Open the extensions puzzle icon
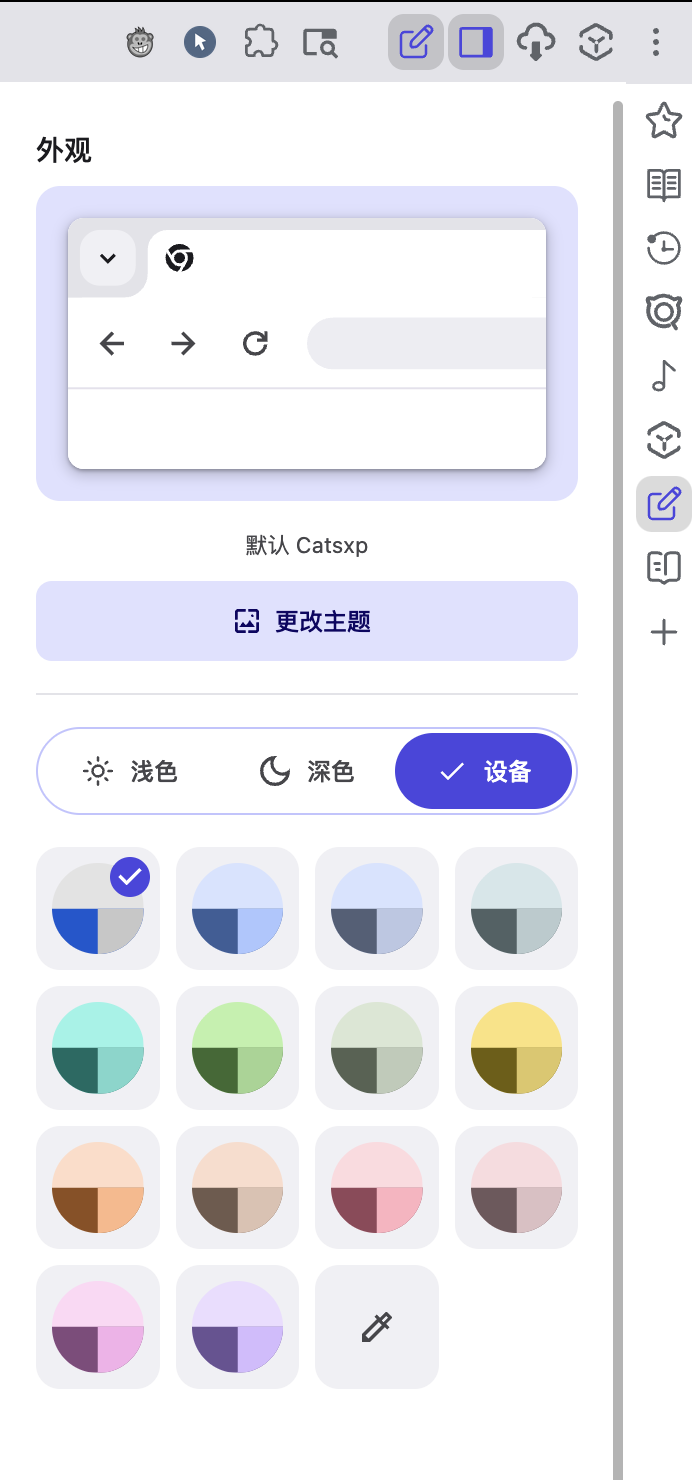Viewport: 692px width, 1480px height. click(x=260, y=42)
